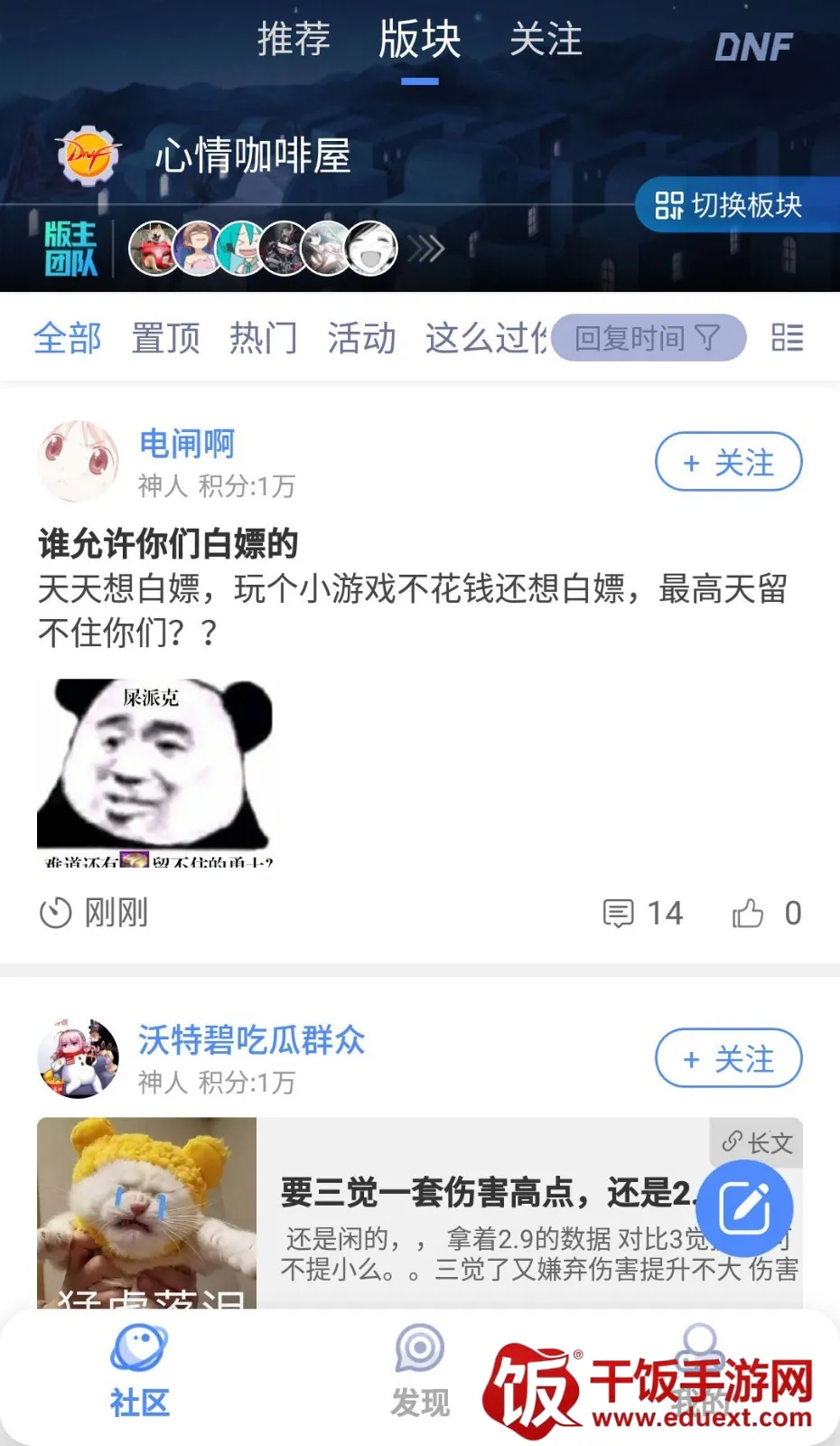Open the long post about 三觉一套伤害
840x1446 pixels.
(488, 1194)
